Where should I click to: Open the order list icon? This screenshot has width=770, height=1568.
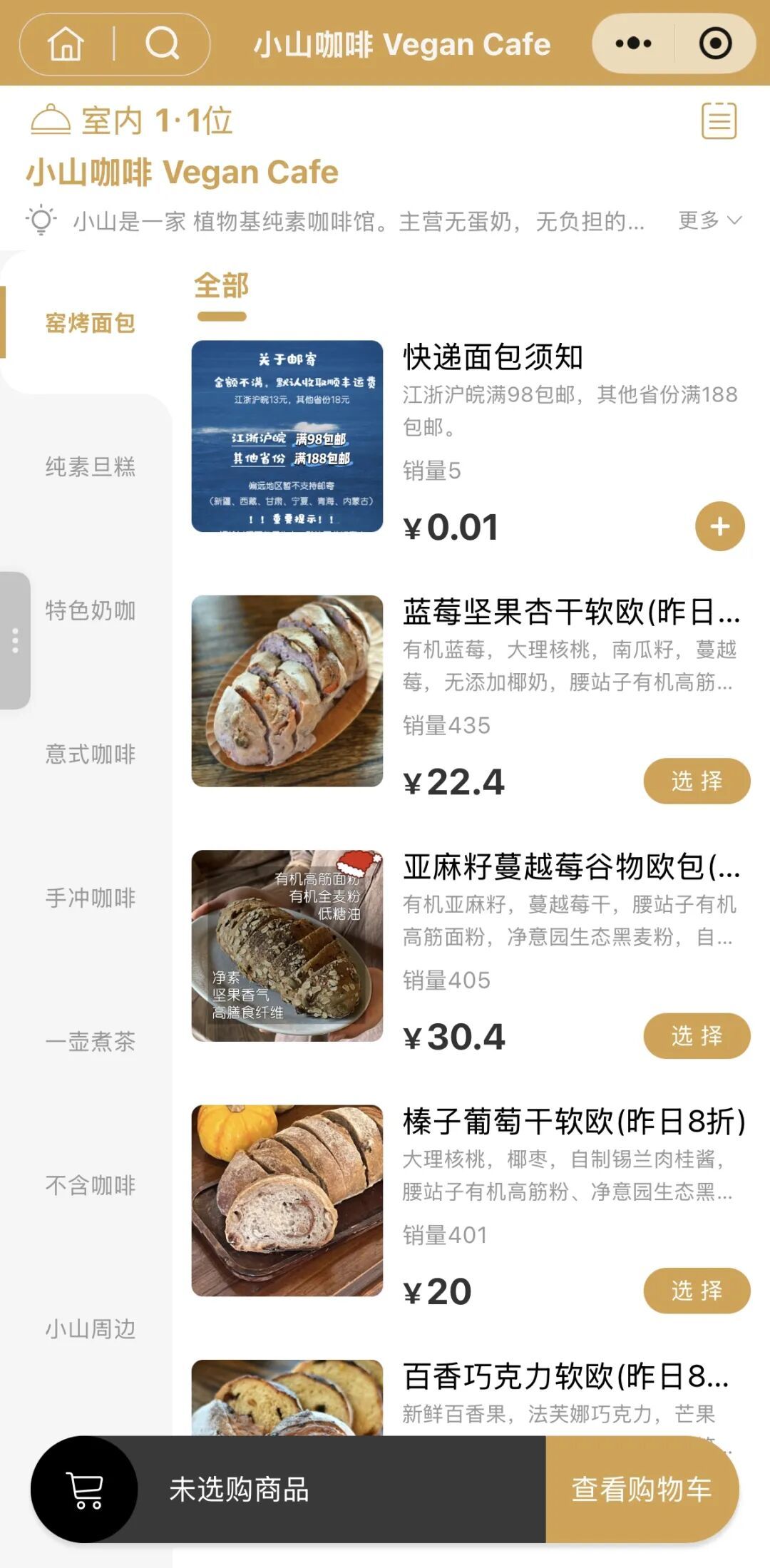[x=719, y=121]
